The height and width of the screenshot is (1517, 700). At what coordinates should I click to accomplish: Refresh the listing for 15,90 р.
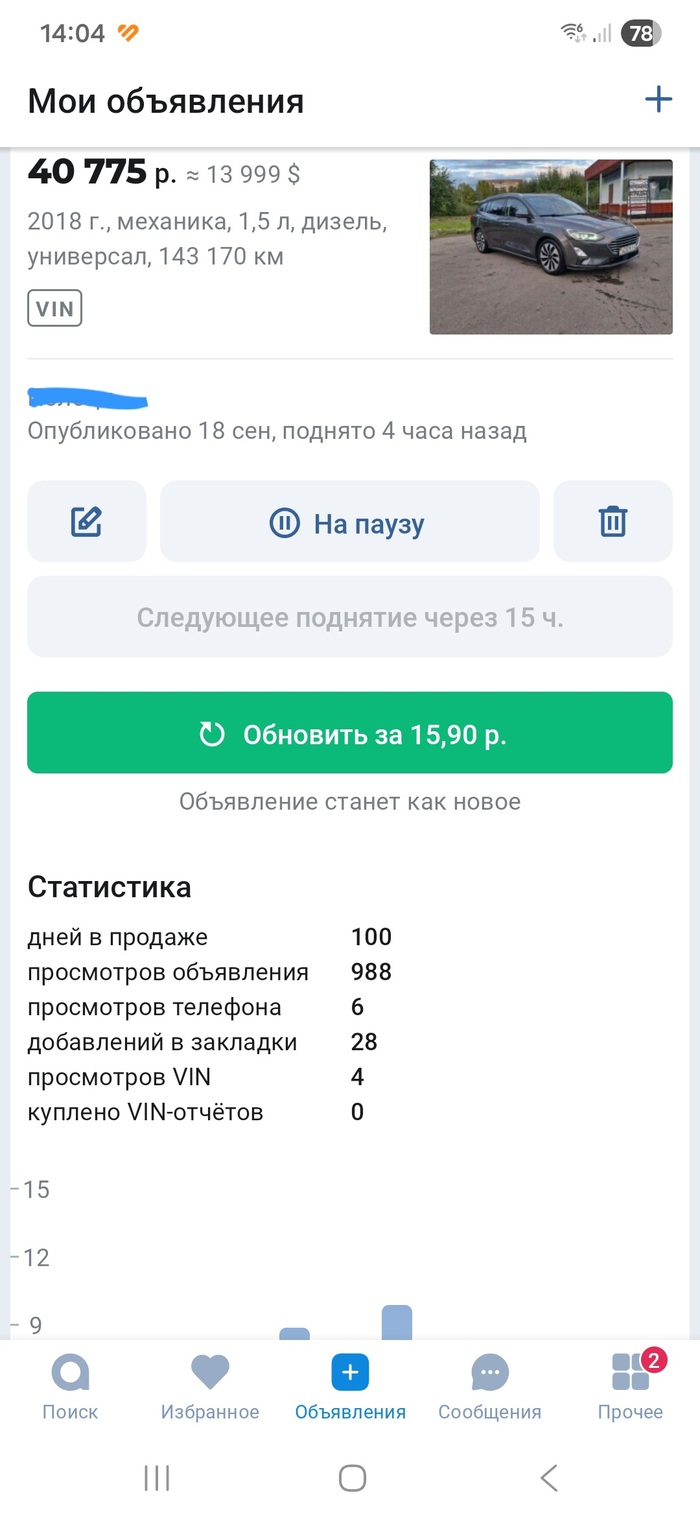(350, 733)
